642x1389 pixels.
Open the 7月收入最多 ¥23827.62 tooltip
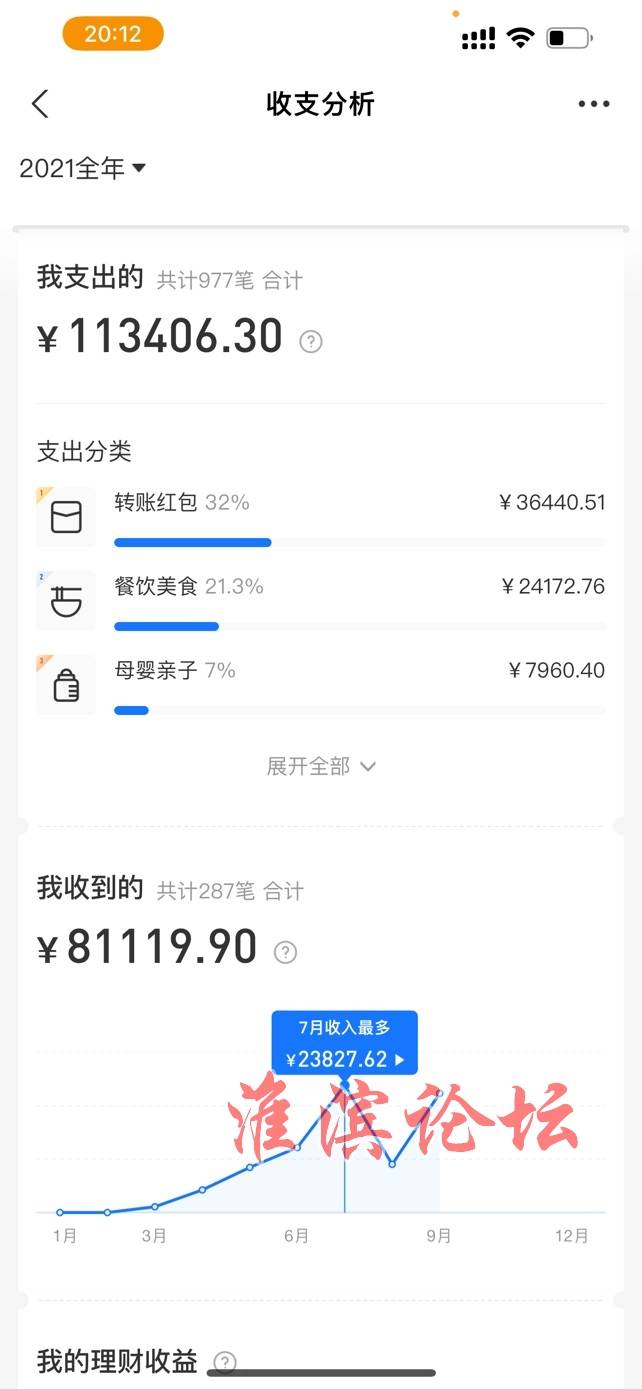pyautogui.click(x=345, y=1043)
